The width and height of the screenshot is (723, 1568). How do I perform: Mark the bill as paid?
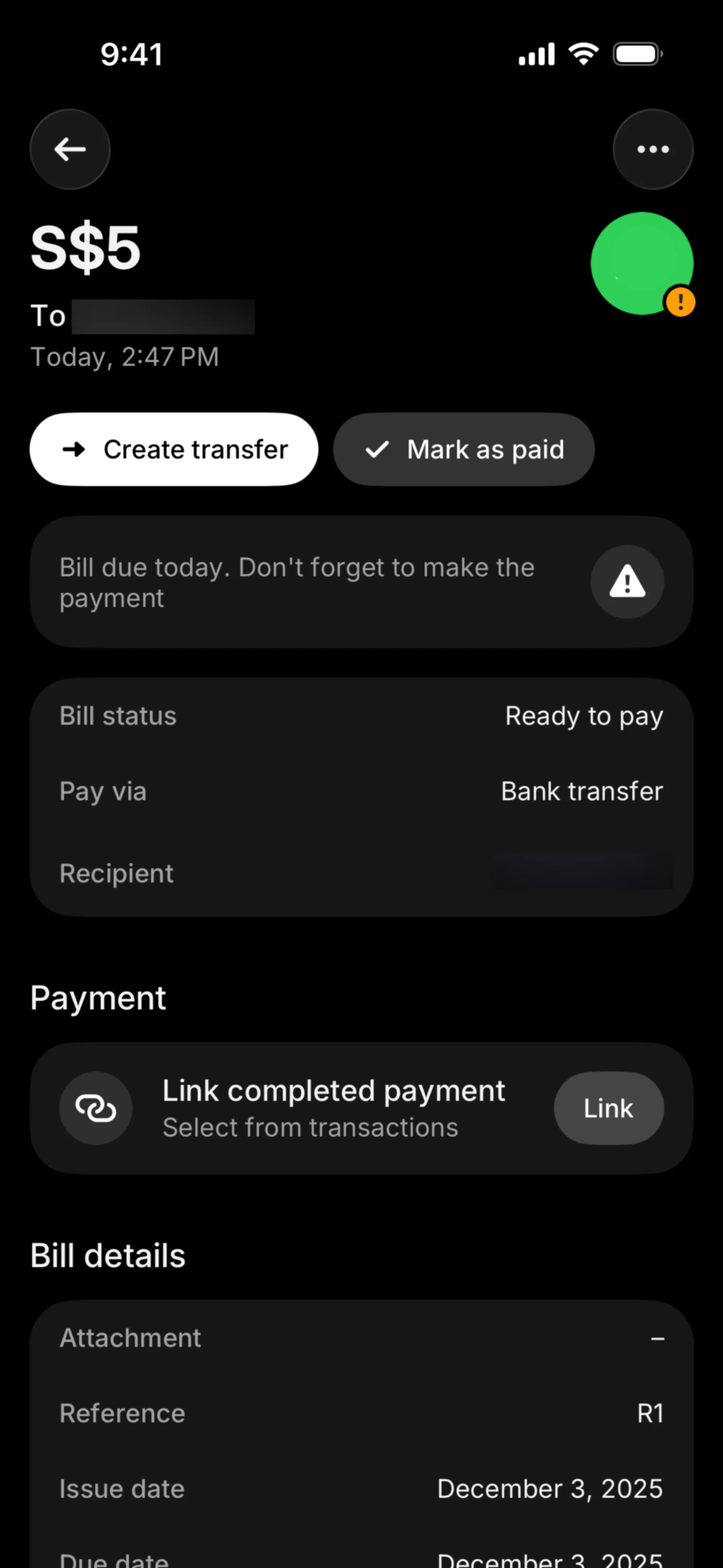pyautogui.click(x=464, y=449)
